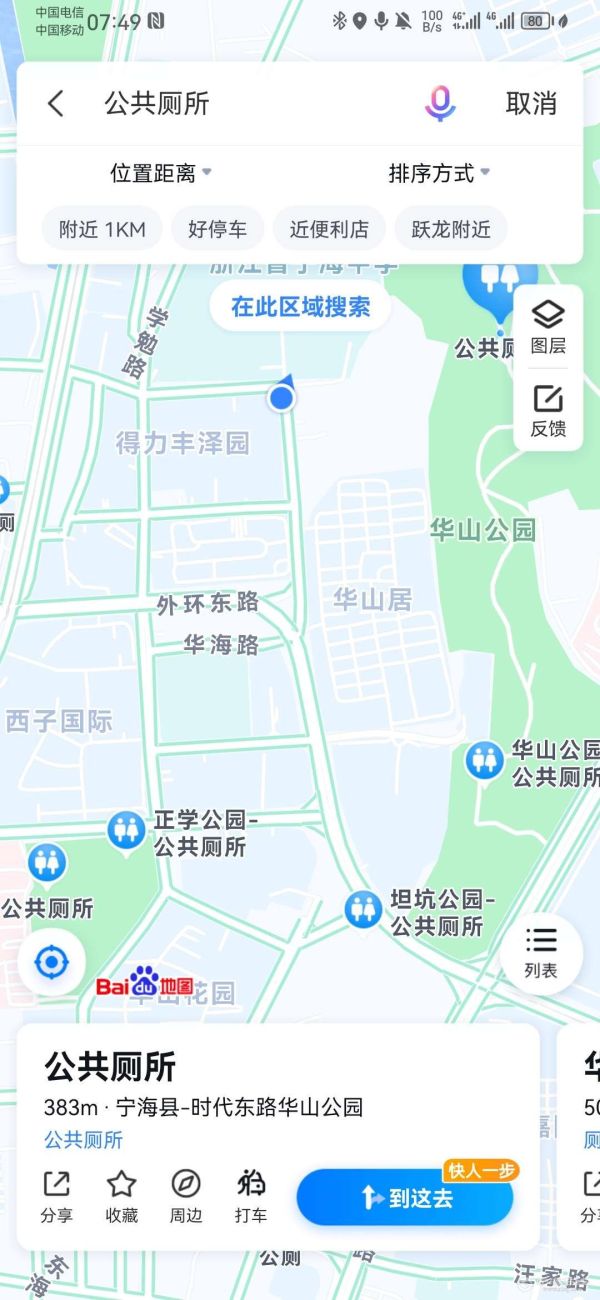600x1300 pixels.
Task: Expand the 位置距离 dropdown
Action: click(160, 173)
